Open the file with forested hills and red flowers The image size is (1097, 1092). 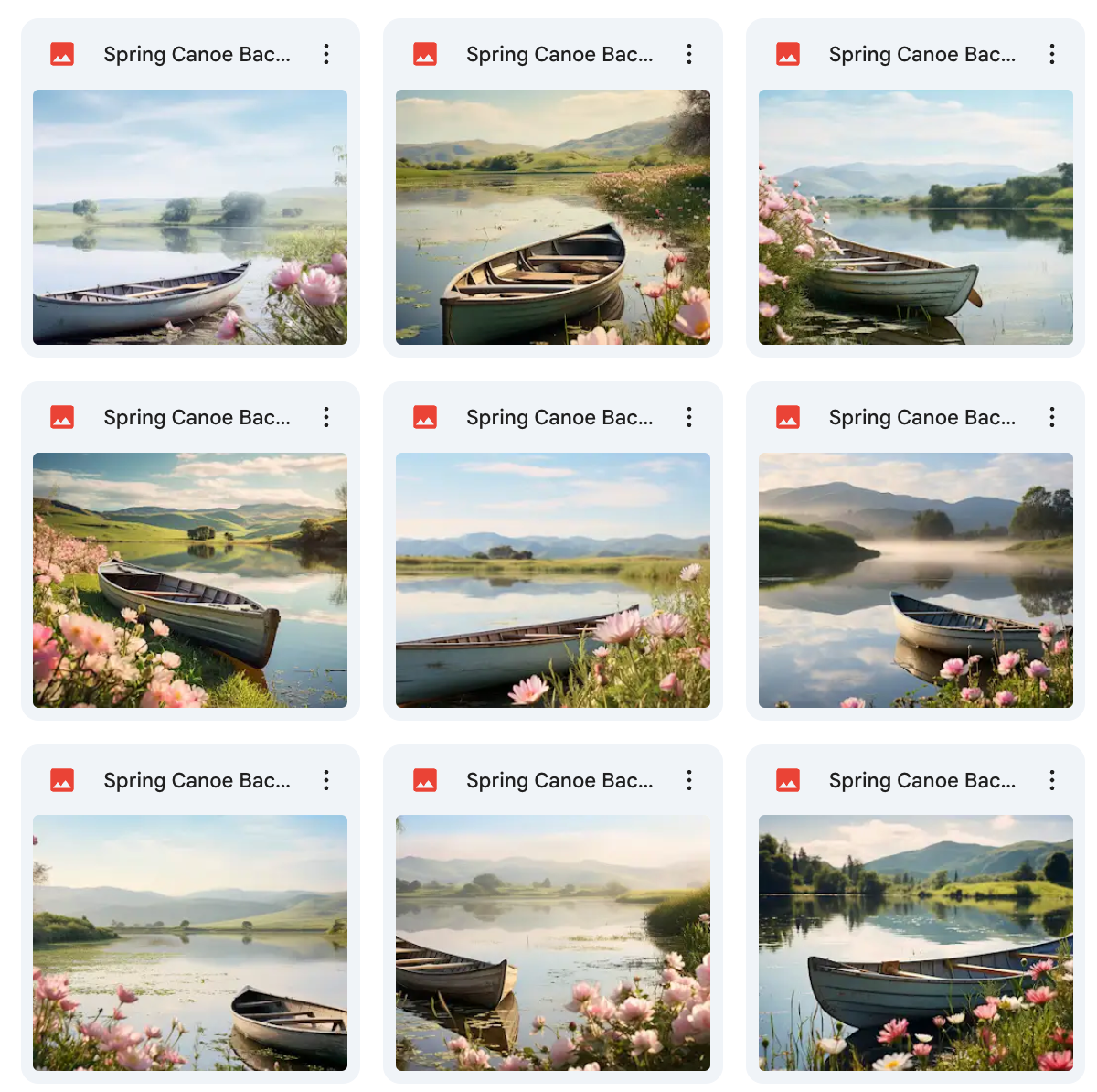(915, 942)
